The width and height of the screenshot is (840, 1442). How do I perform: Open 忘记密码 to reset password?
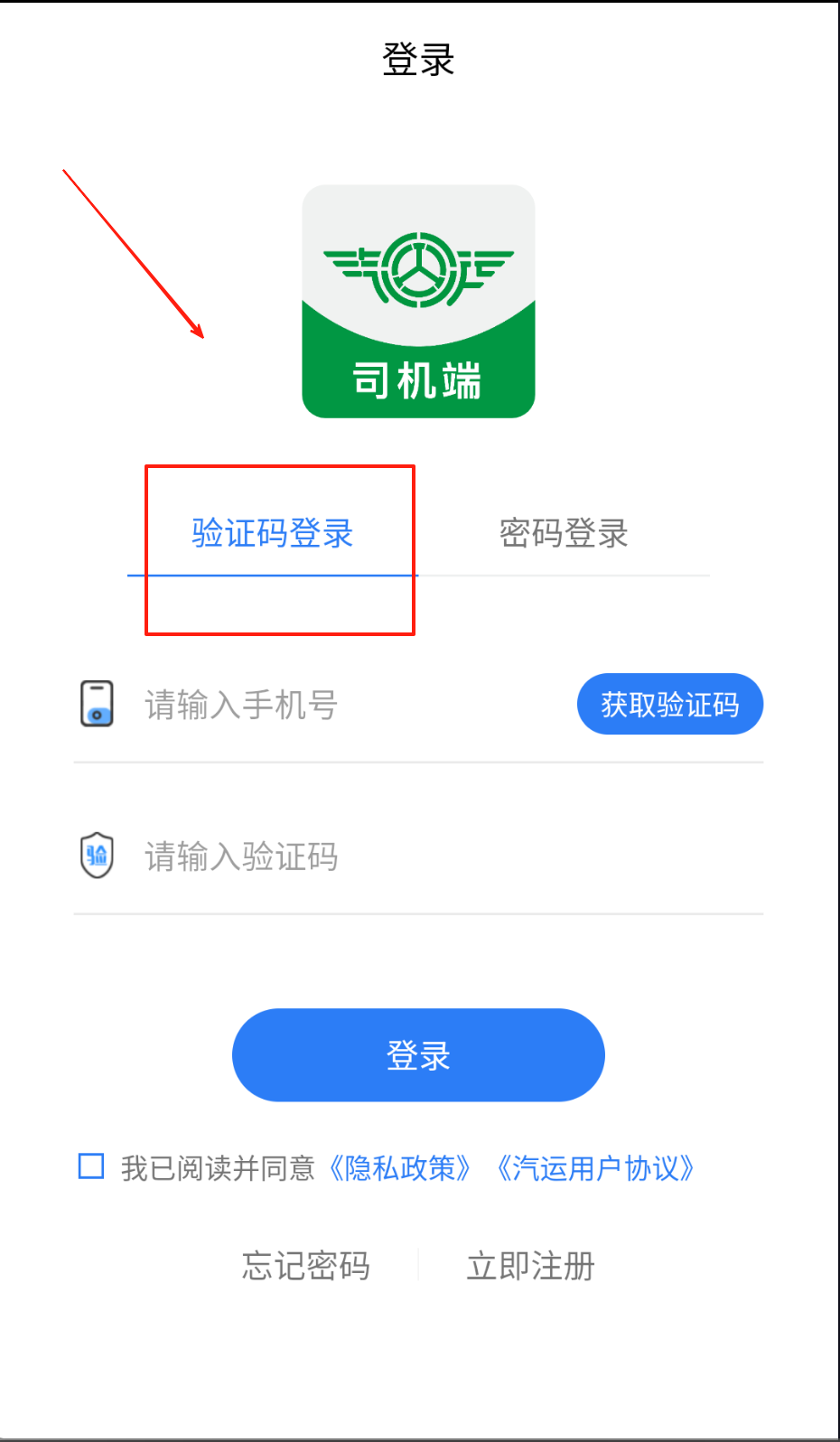click(x=305, y=1266)
